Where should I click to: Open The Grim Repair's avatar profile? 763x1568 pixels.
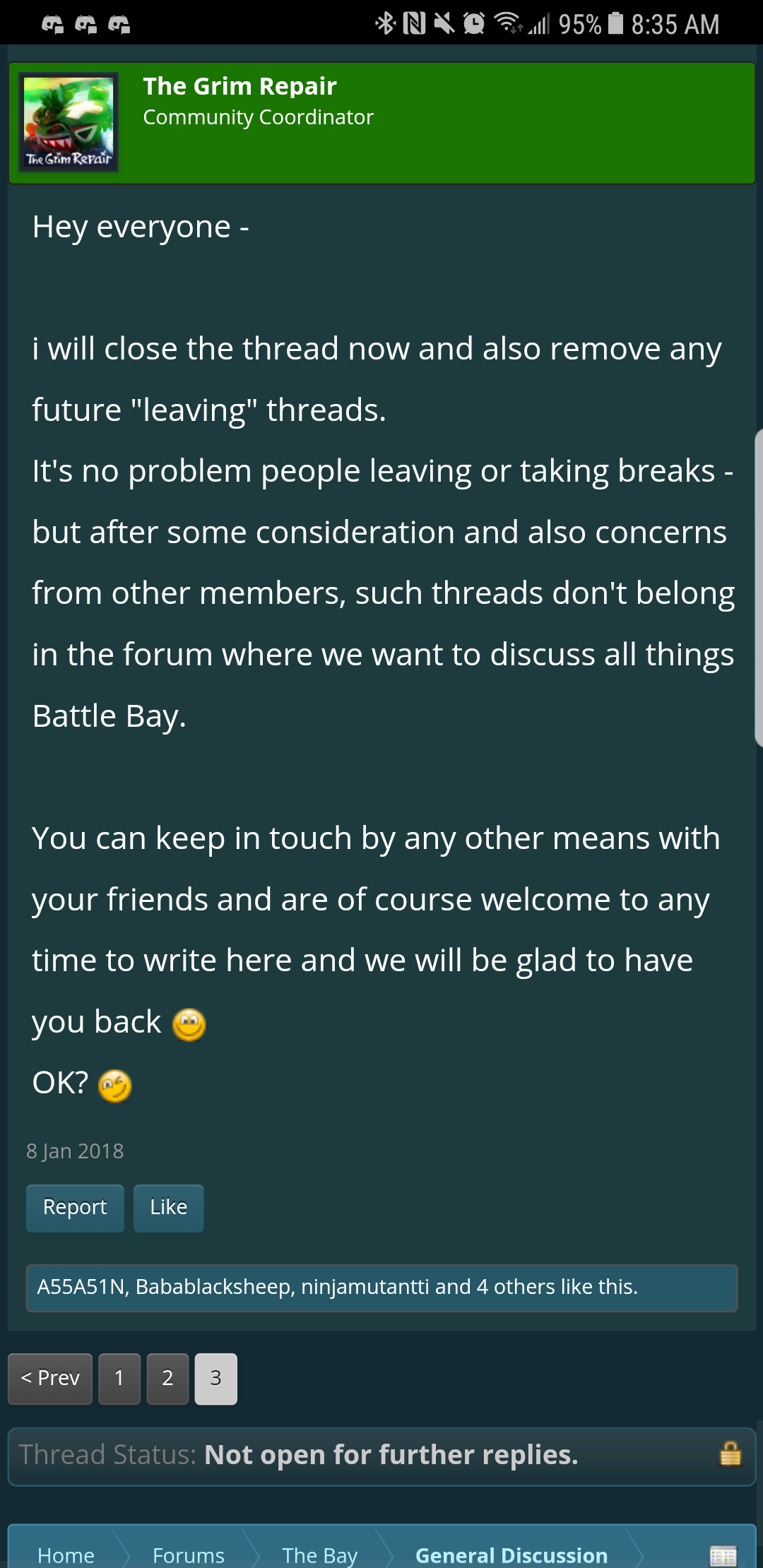pos(69,123)
